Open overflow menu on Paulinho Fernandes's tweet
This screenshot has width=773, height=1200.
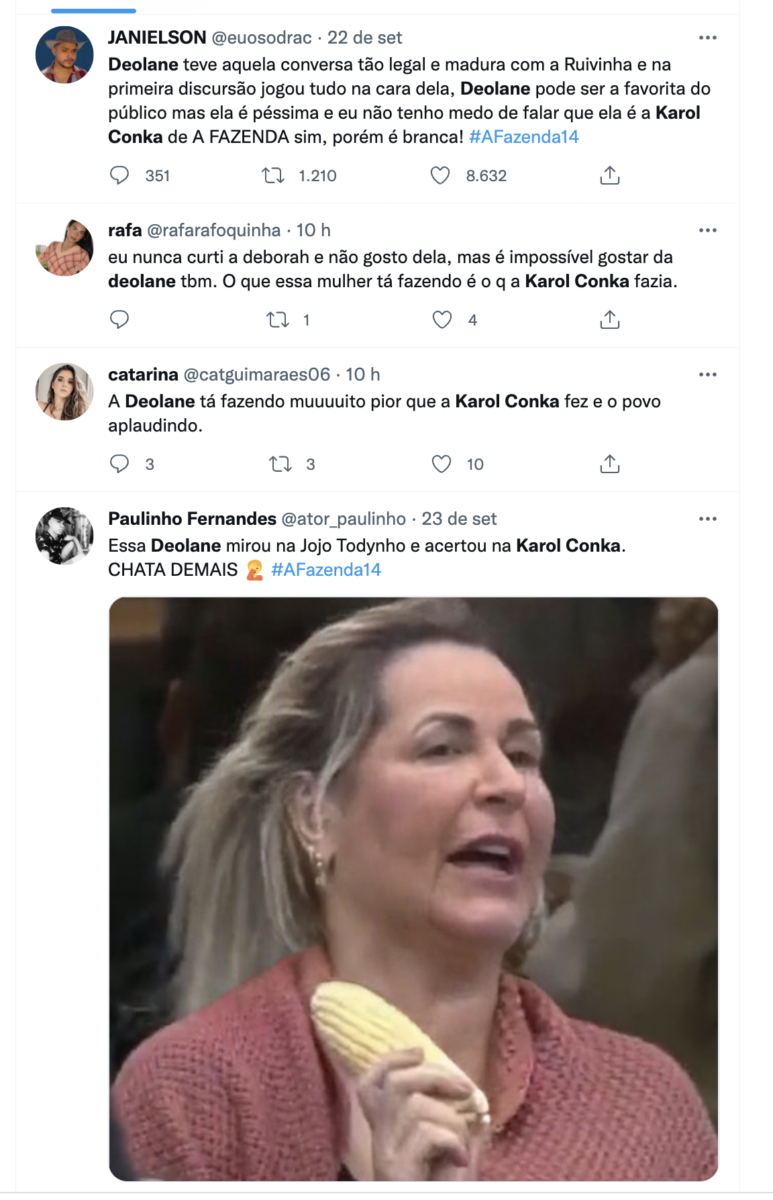point(708,519)
